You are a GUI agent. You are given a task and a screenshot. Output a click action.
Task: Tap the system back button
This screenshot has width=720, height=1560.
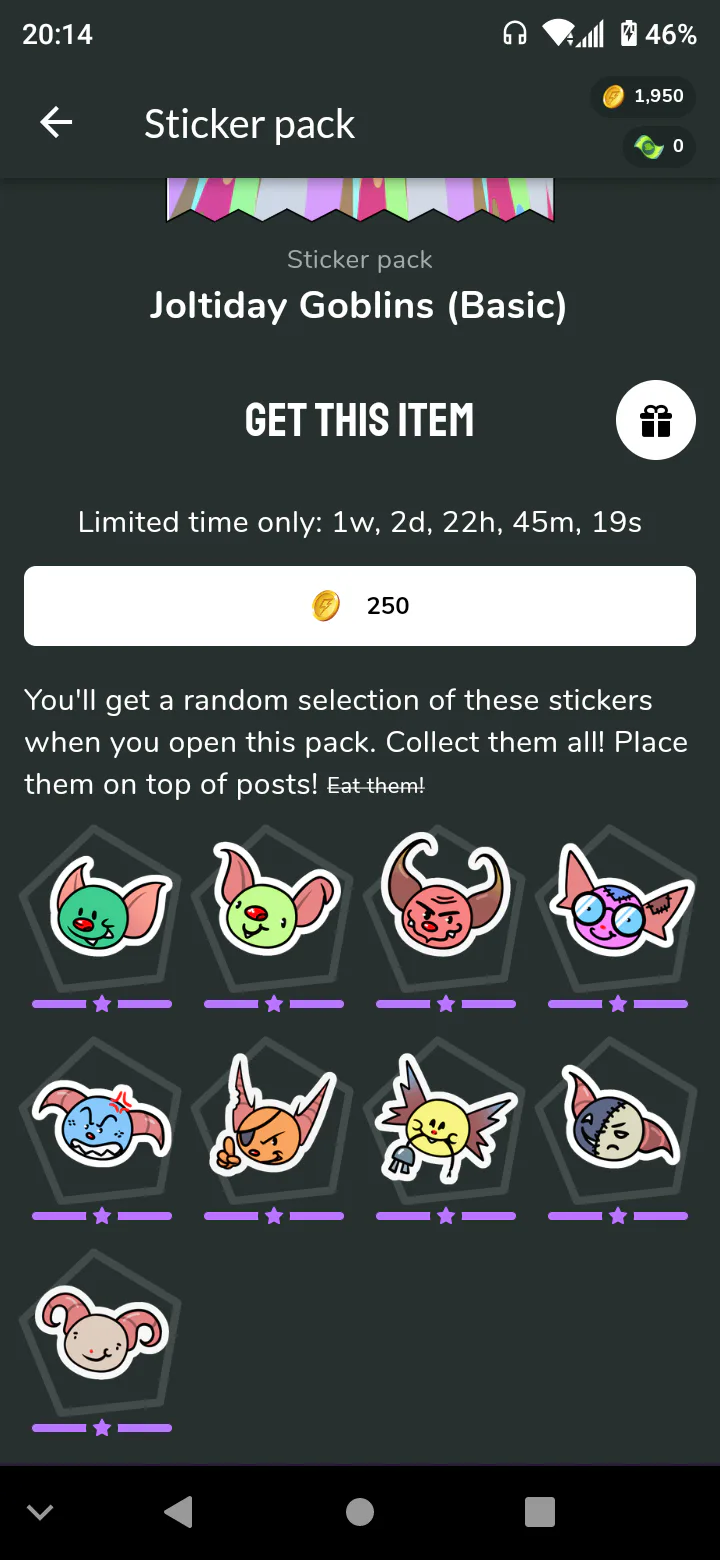pyautogui.click(x=178, y=1512)
